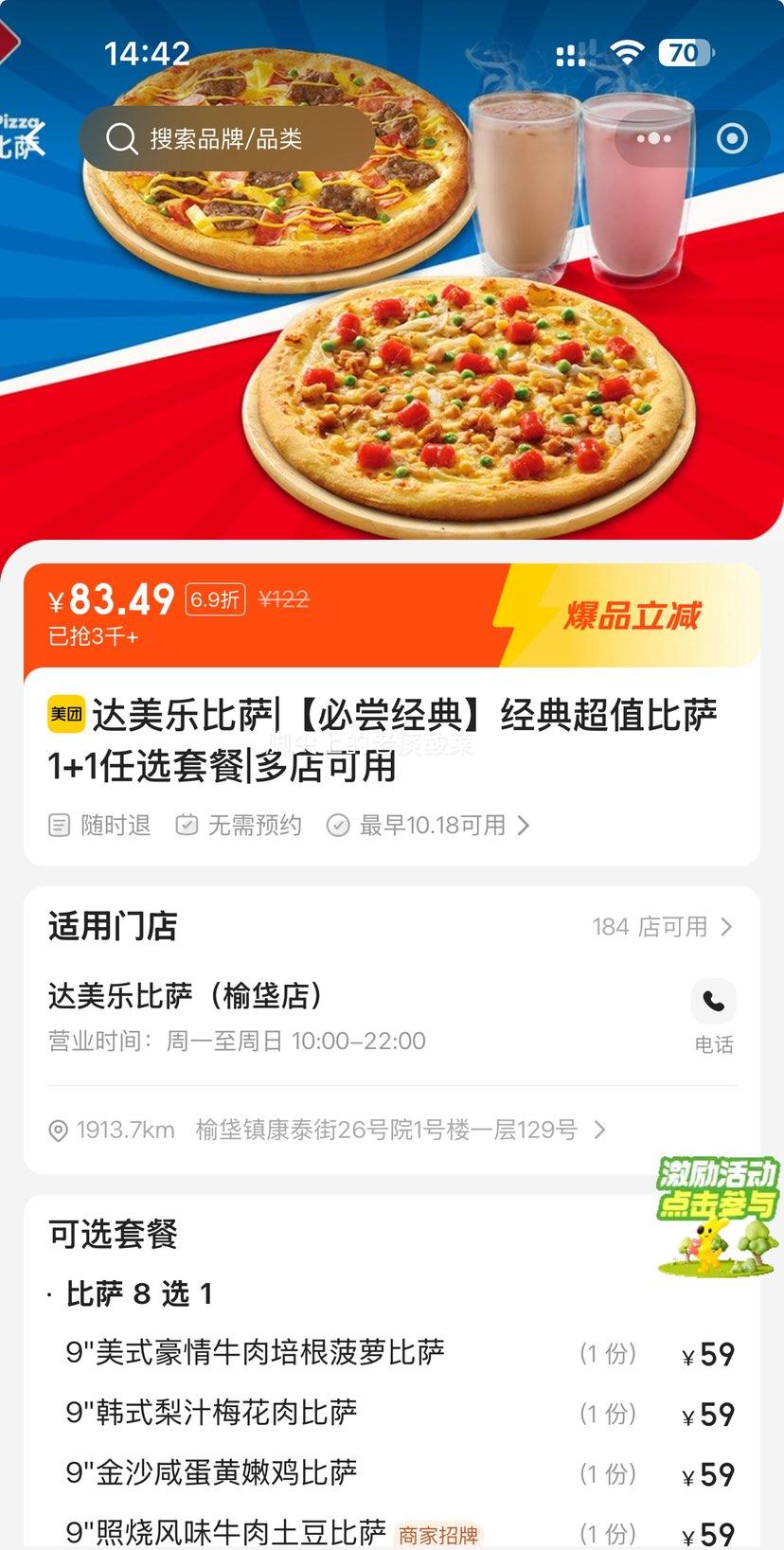Go back using the arrow icon
Viewport: 784px width, 1550px height.
tap(34, 139)
